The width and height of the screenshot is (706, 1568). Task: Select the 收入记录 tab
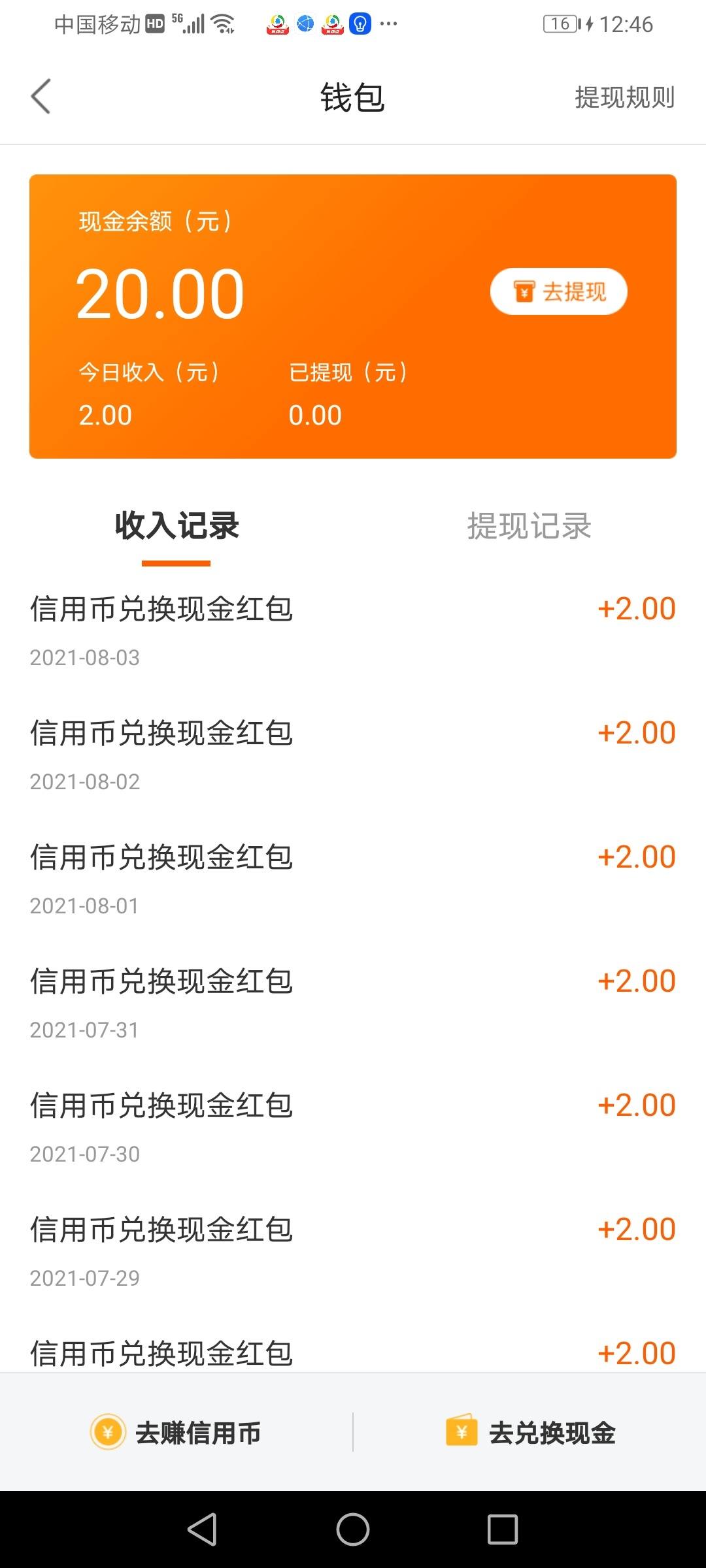click(176, 527)
